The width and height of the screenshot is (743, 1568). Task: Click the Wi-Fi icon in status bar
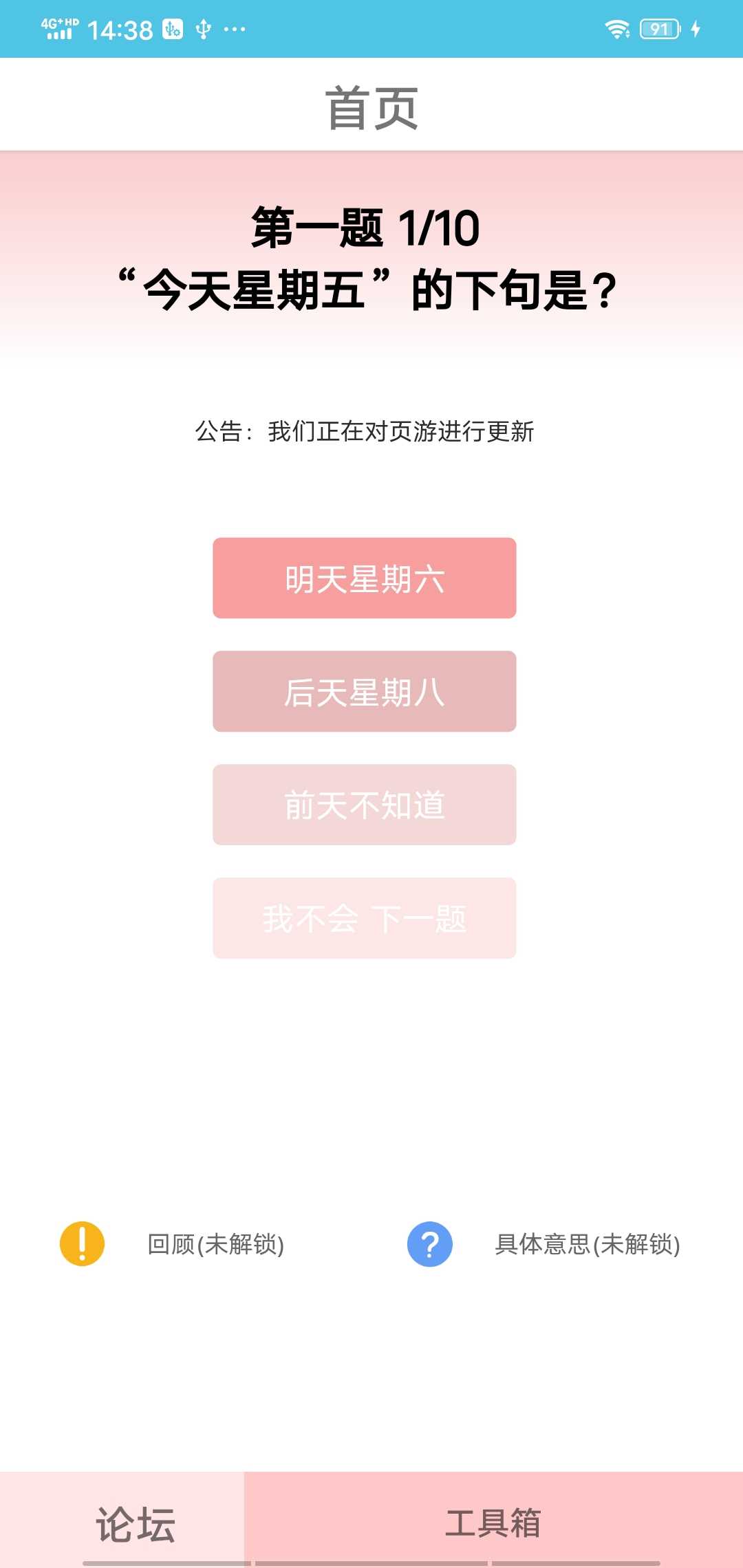[617, 28]
